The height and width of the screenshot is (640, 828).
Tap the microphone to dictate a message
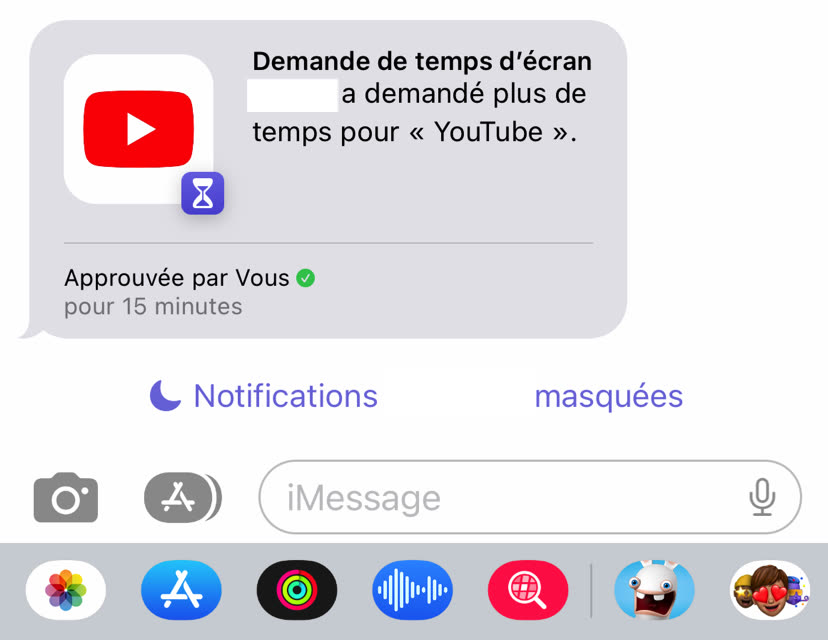762,497
